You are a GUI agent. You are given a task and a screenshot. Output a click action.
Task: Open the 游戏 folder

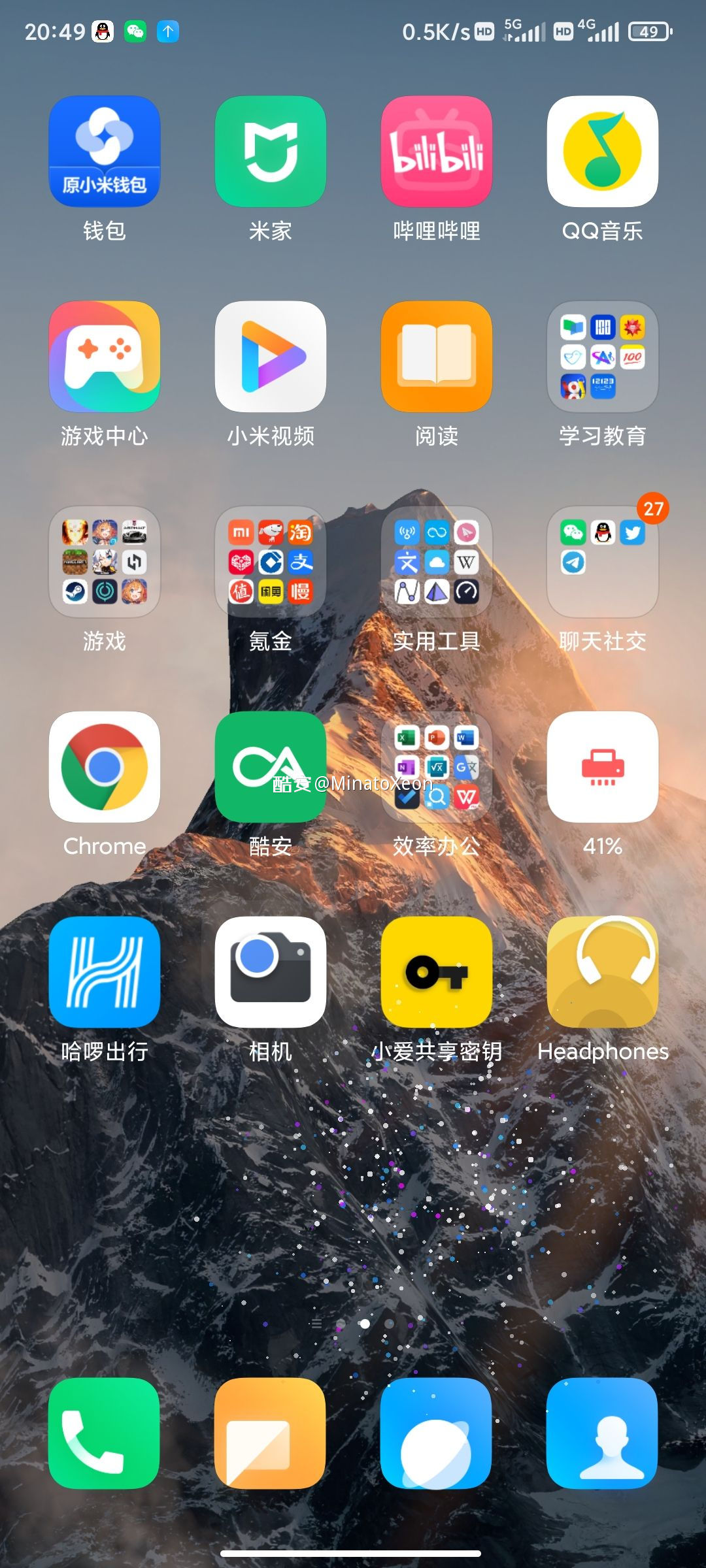click(x=105, y=562)
